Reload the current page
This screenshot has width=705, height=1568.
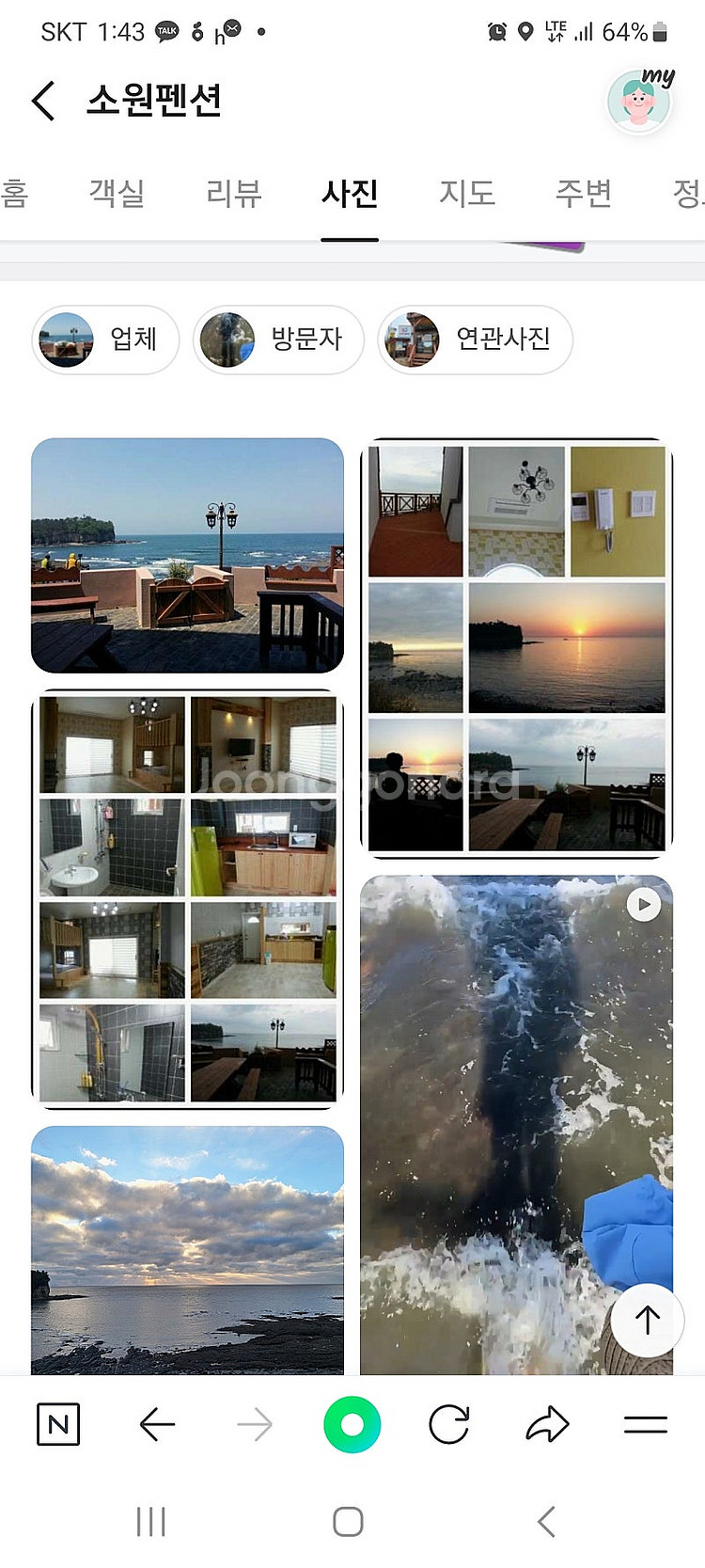(449, 1424)
